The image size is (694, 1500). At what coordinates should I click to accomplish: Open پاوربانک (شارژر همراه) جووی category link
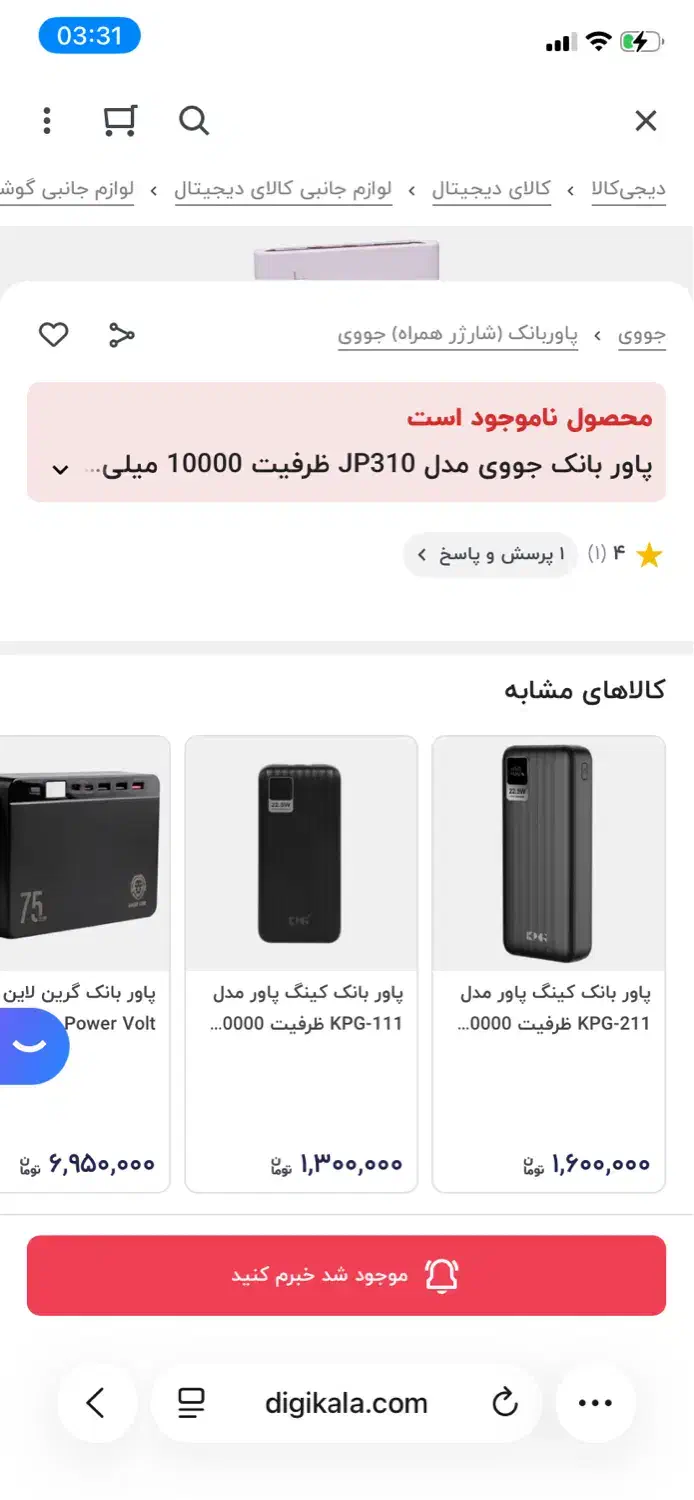pos(458,335)
